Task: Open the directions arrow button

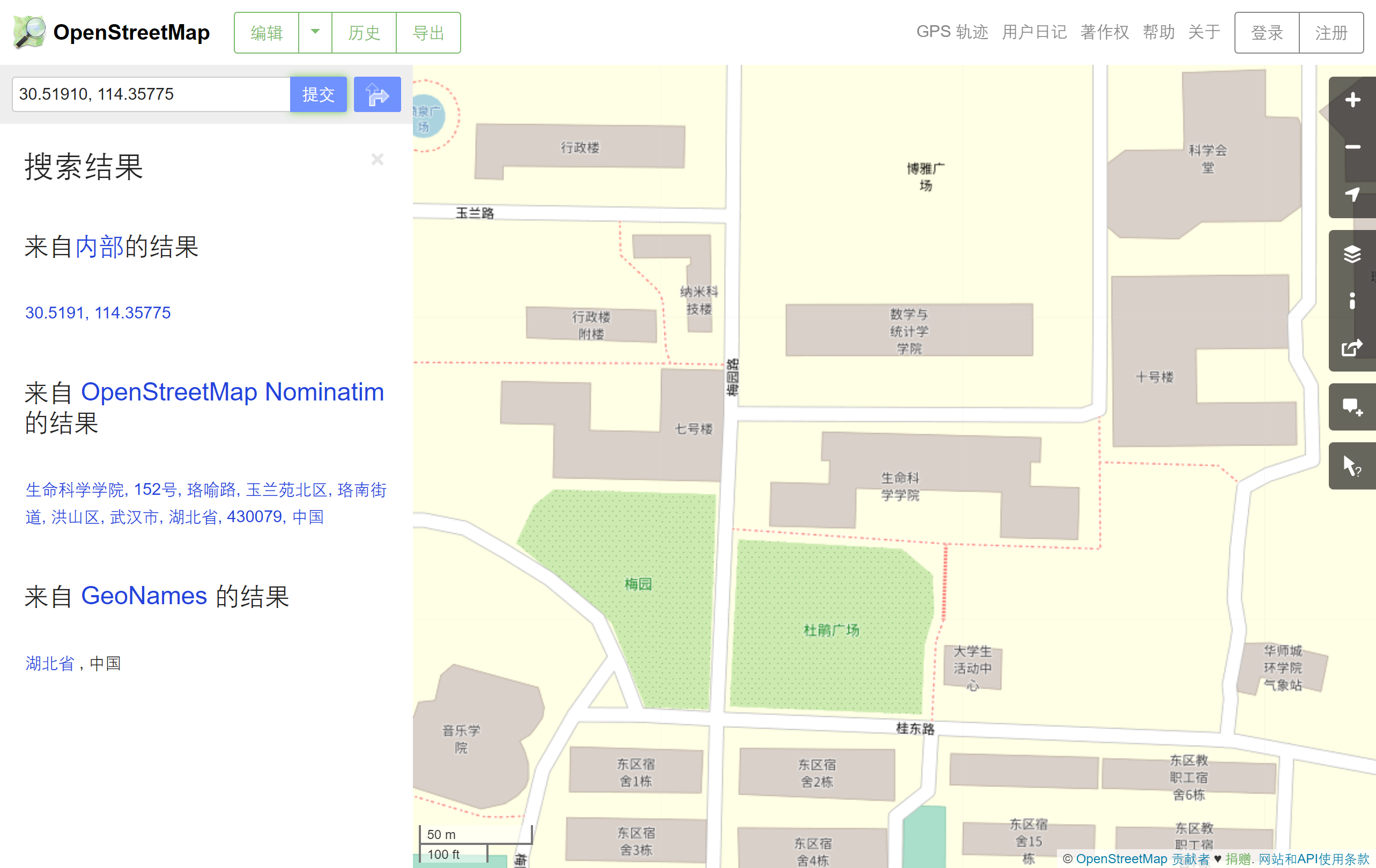Action: click(x=377, y=94)
